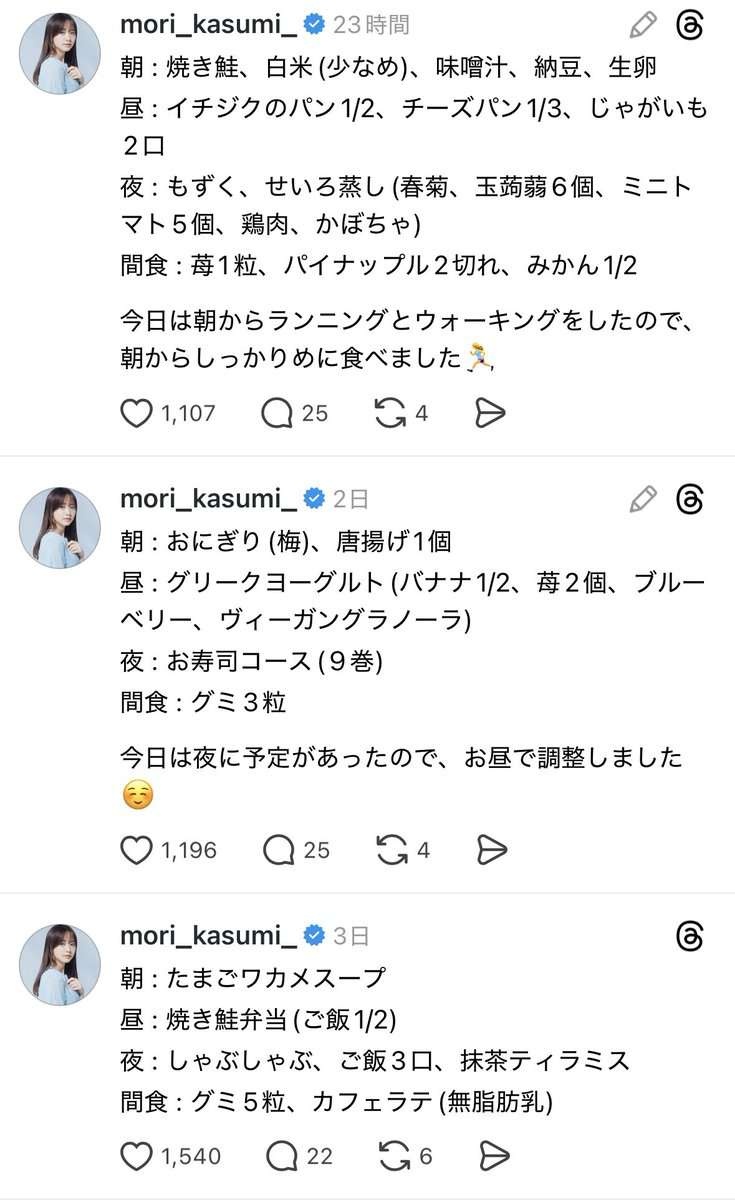Open the 2日 post in Threads
The image size is (735, 1200).
[690, 498]
